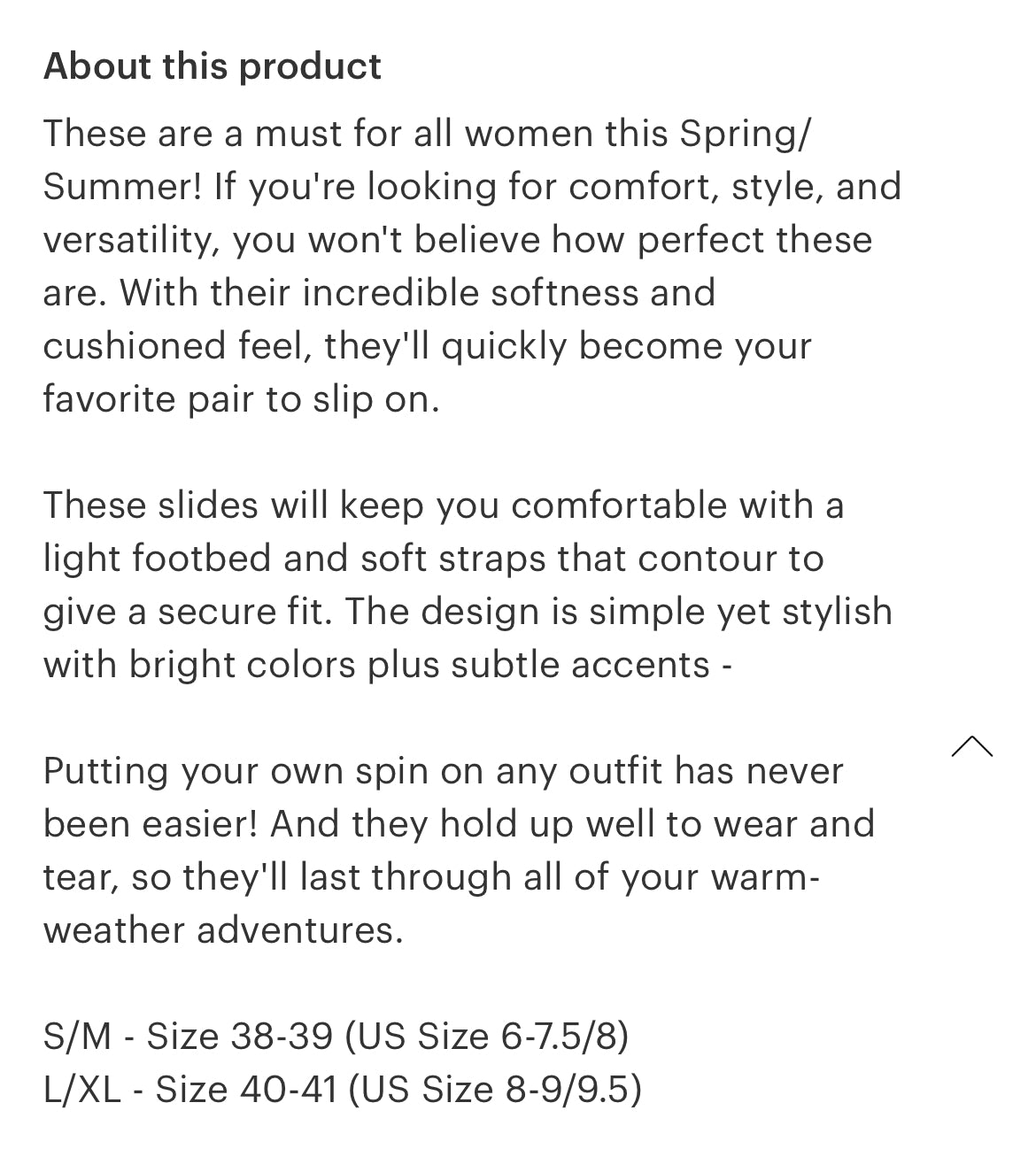Viewport: 1036px width, 1149px height.
Task: Collapse the About this product section
Action: coord(971,747)
